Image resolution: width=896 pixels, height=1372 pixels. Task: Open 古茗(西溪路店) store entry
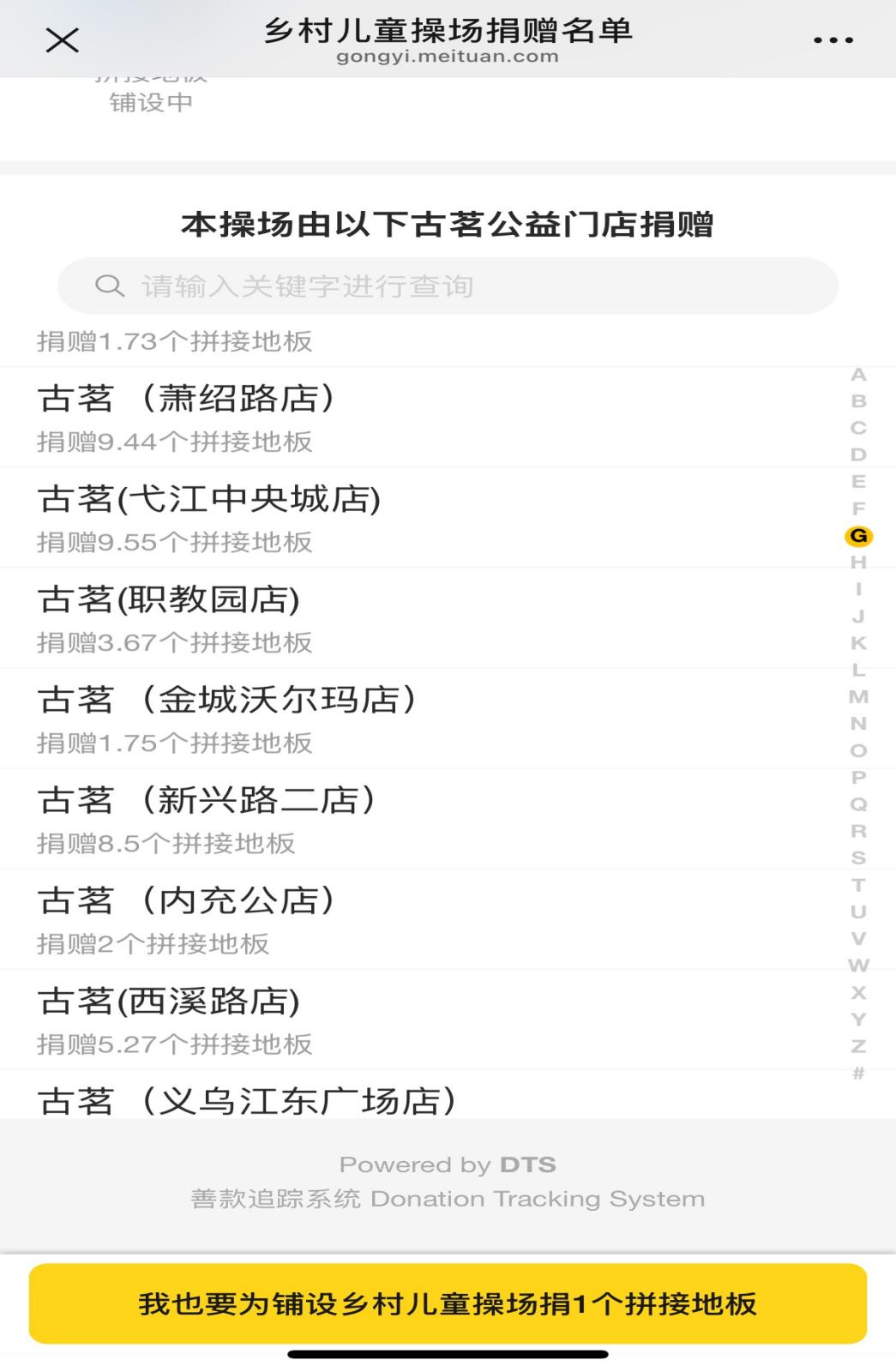[x=343, y=1019]
